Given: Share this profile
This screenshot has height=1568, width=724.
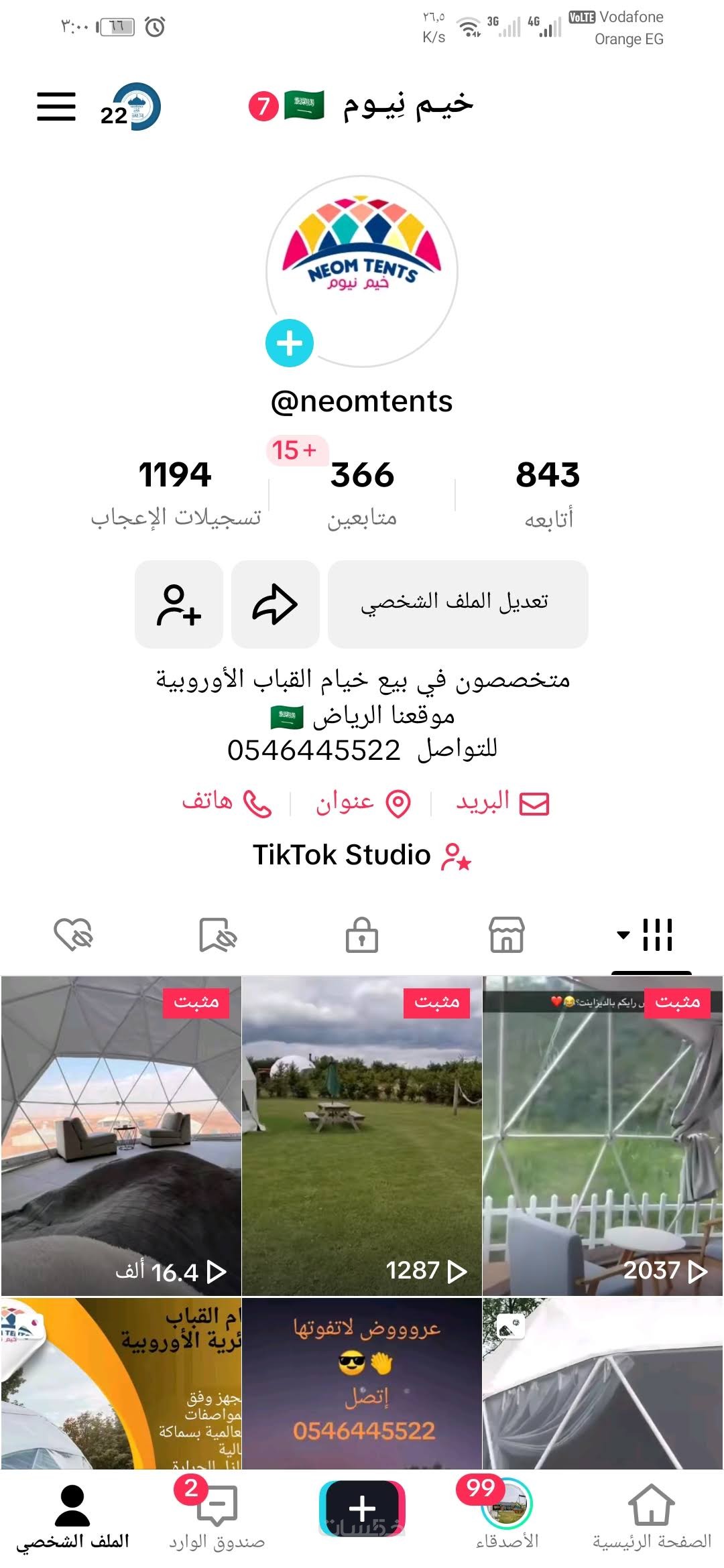Looking at the screenshot, I should point(275,604).
